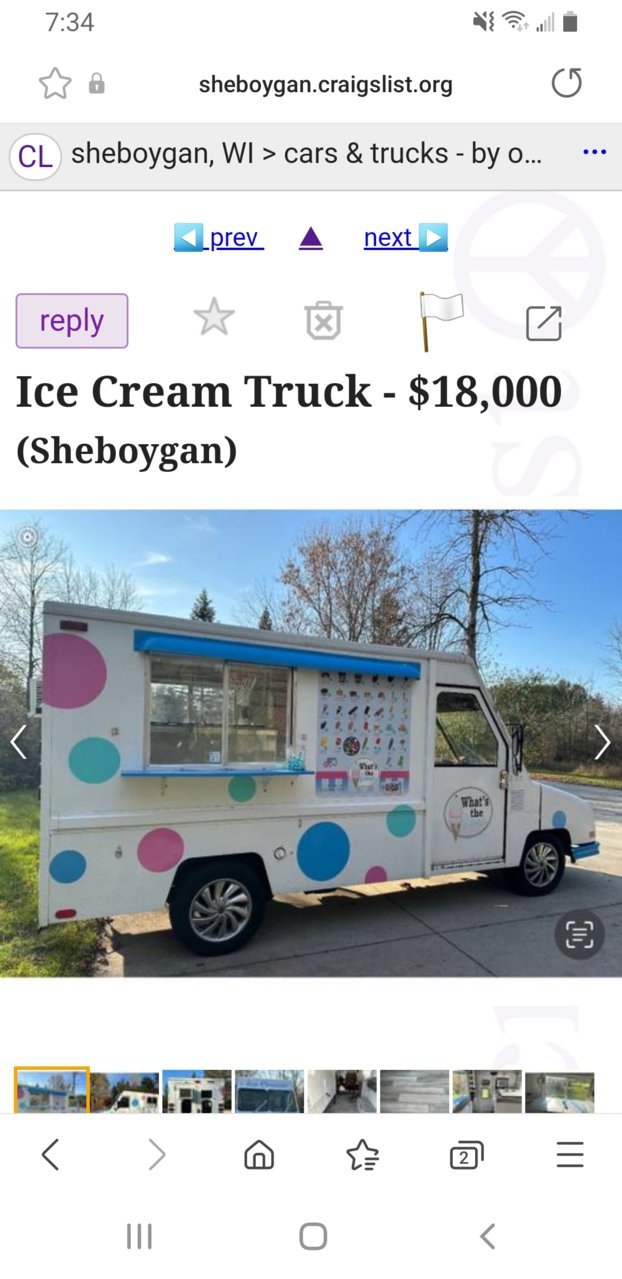
Task: Go to the next listing
Action: (x=406, y=238)
